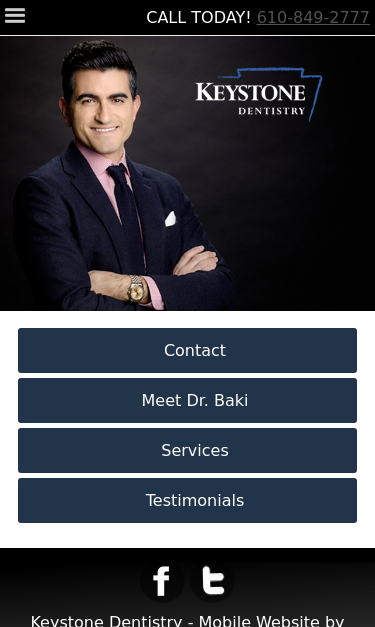The height and width of the screenshot is (627, 375).
Task: Call the 610-849-2777 phone link
Action: tap(313, 18)
